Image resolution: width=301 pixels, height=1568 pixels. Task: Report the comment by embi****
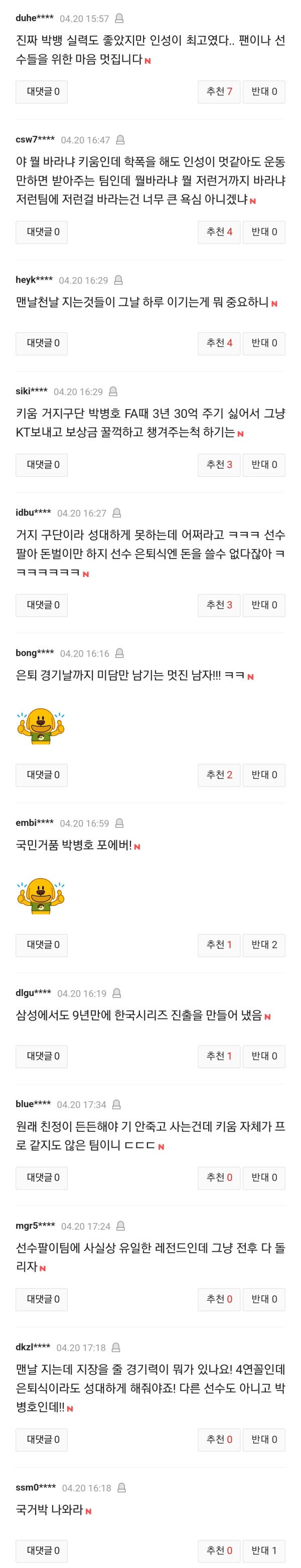pos(120,824)
